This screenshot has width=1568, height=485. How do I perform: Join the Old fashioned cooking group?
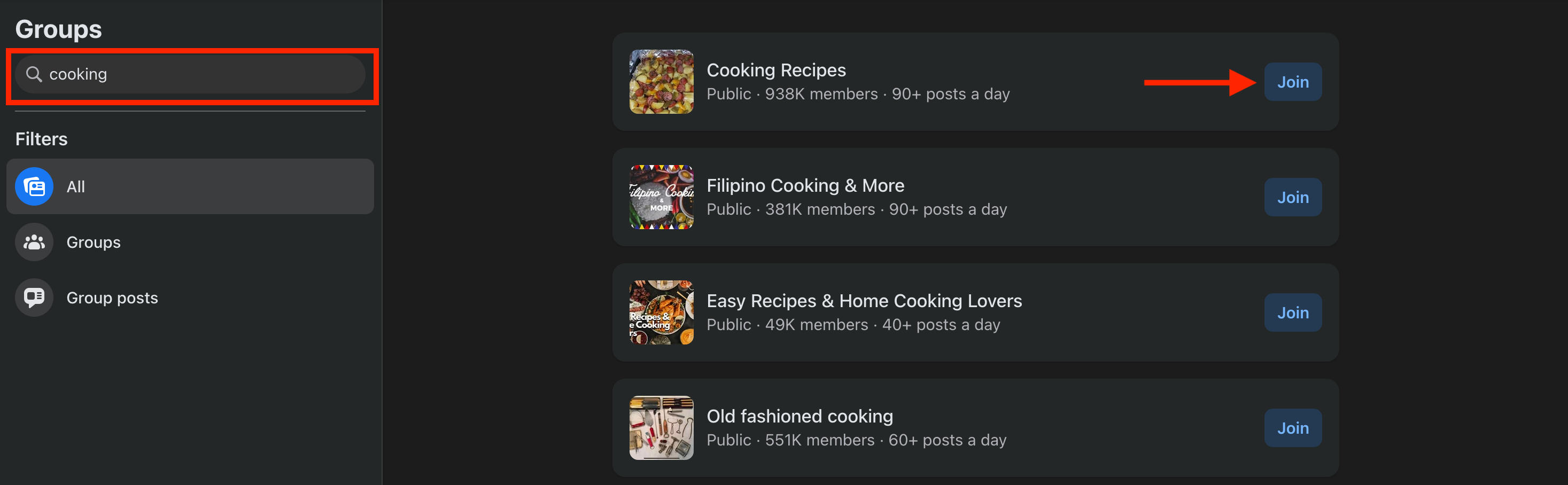(x=1292, y=428)
